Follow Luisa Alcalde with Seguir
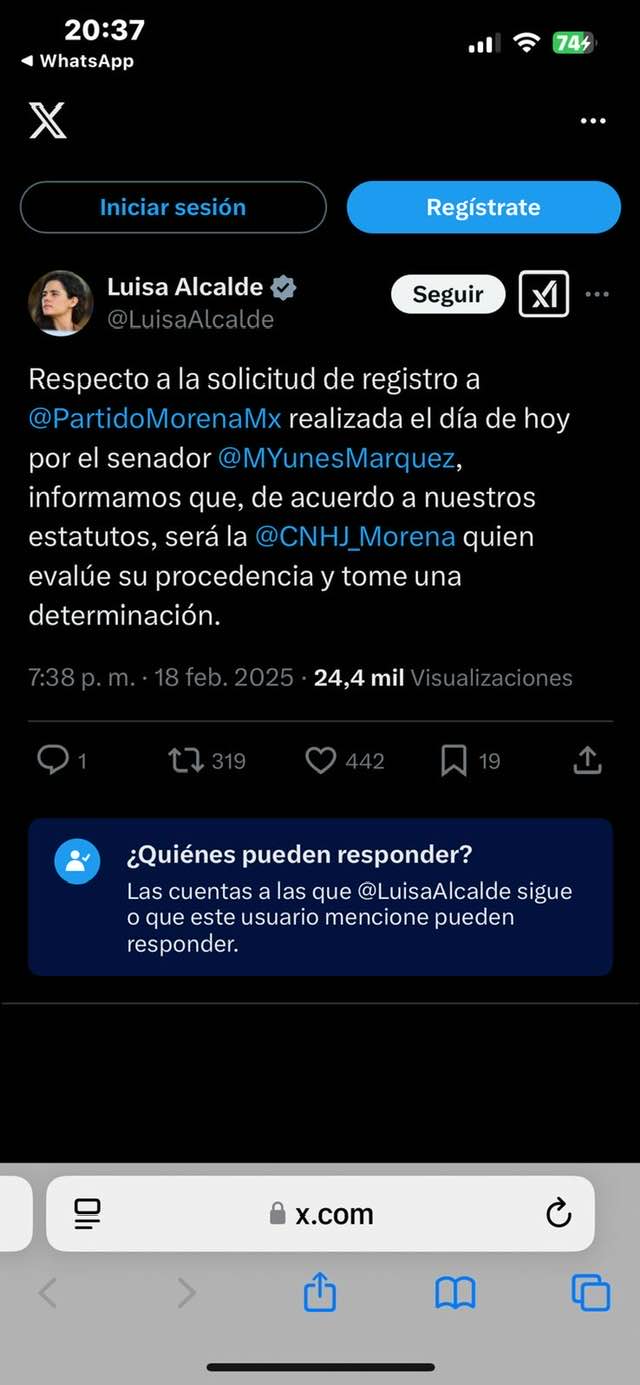 click(447, 295)
